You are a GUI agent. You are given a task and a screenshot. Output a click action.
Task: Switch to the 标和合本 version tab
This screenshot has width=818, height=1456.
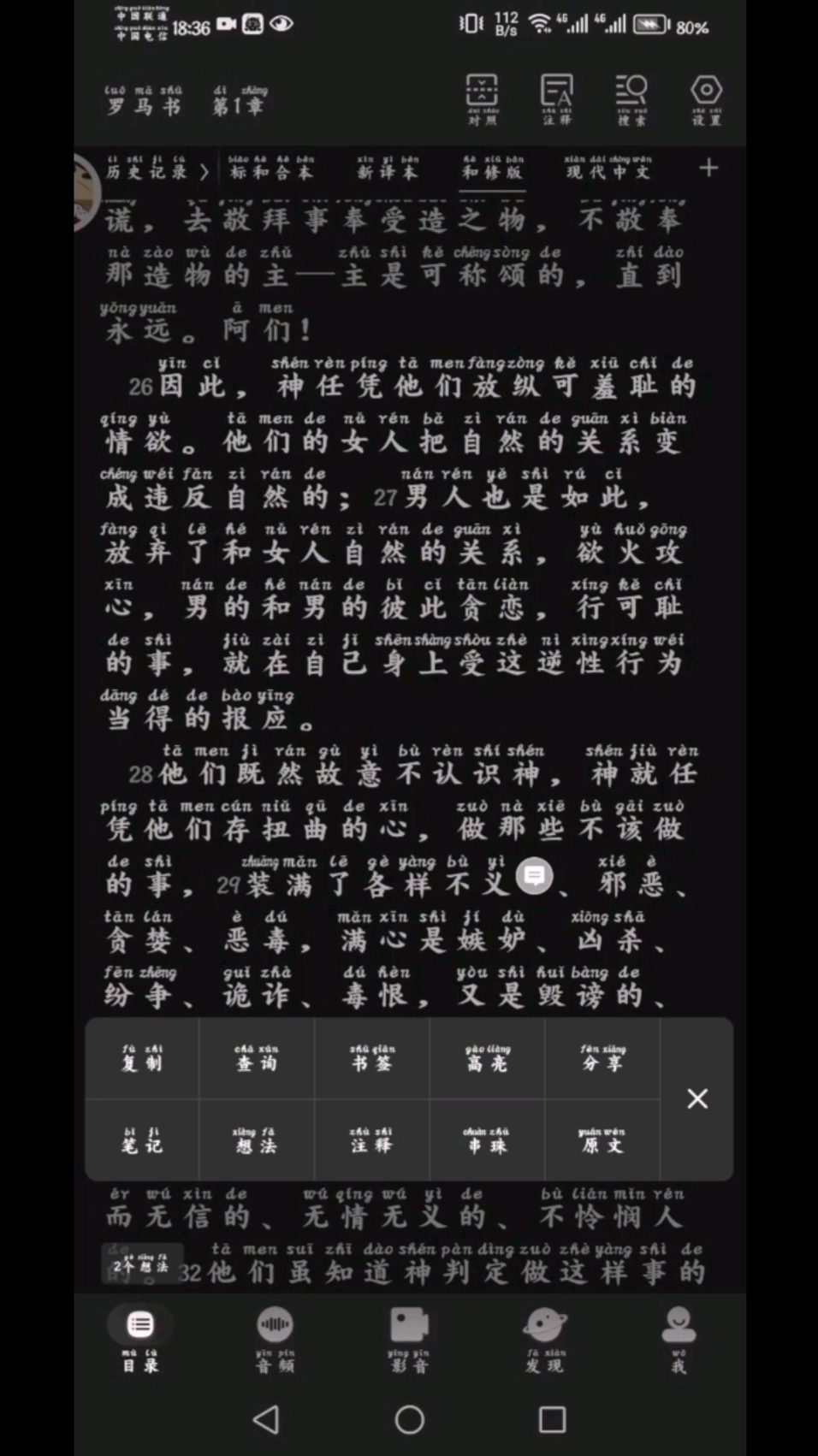point(271,169)
